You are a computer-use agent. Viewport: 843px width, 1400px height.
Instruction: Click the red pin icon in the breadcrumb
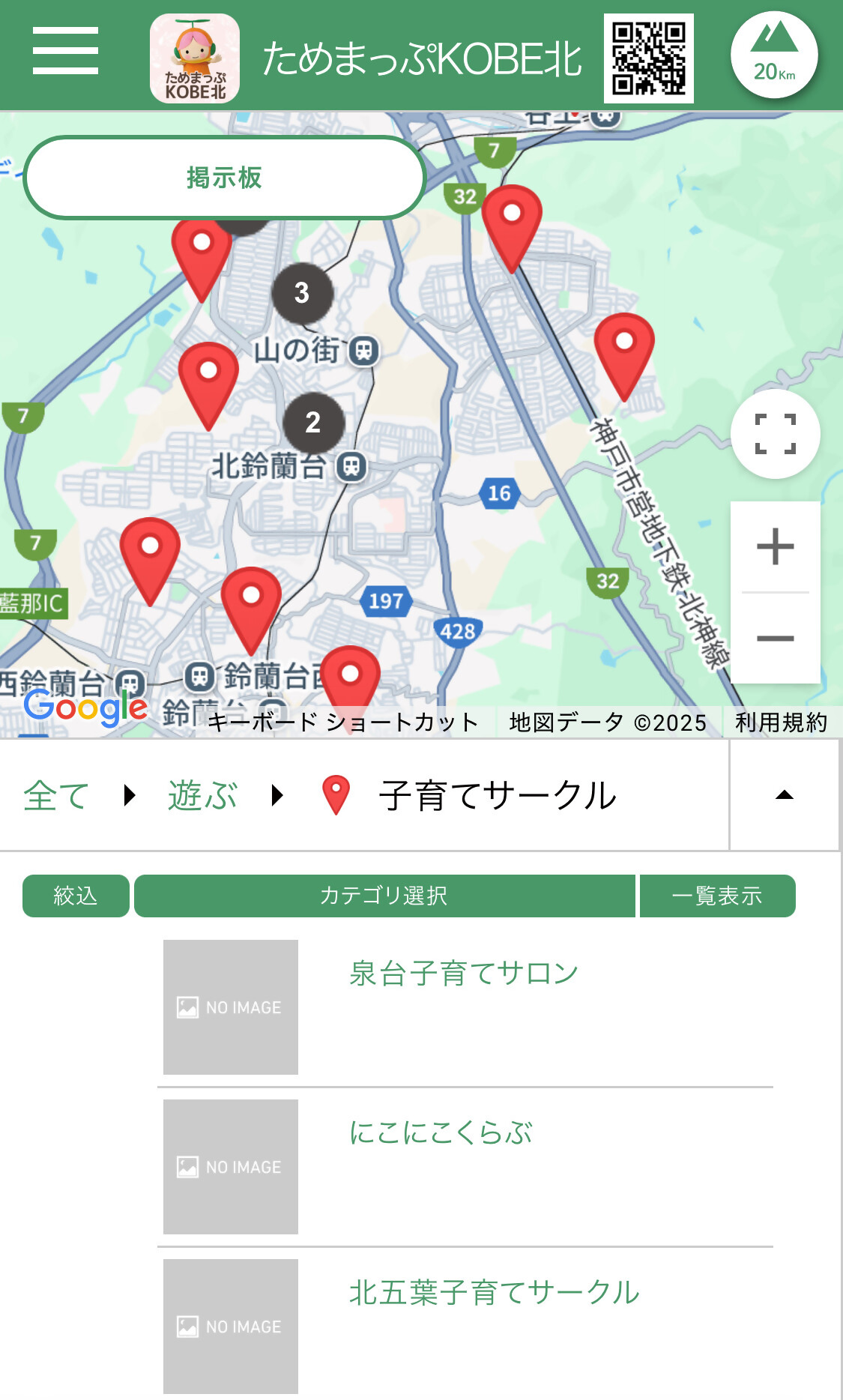pyautogui.click(x=336, y=796)
